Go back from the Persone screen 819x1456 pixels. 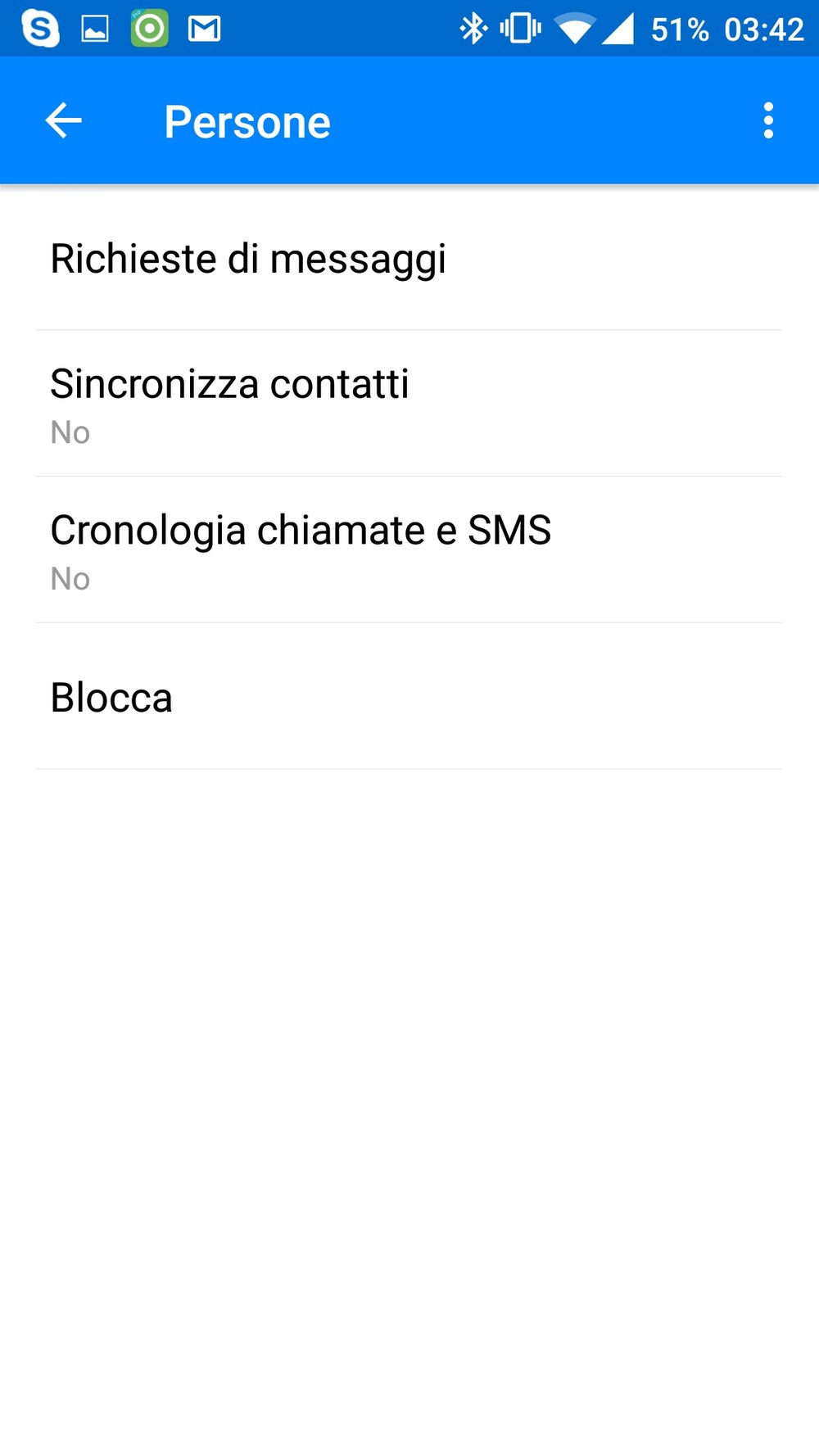63,121
